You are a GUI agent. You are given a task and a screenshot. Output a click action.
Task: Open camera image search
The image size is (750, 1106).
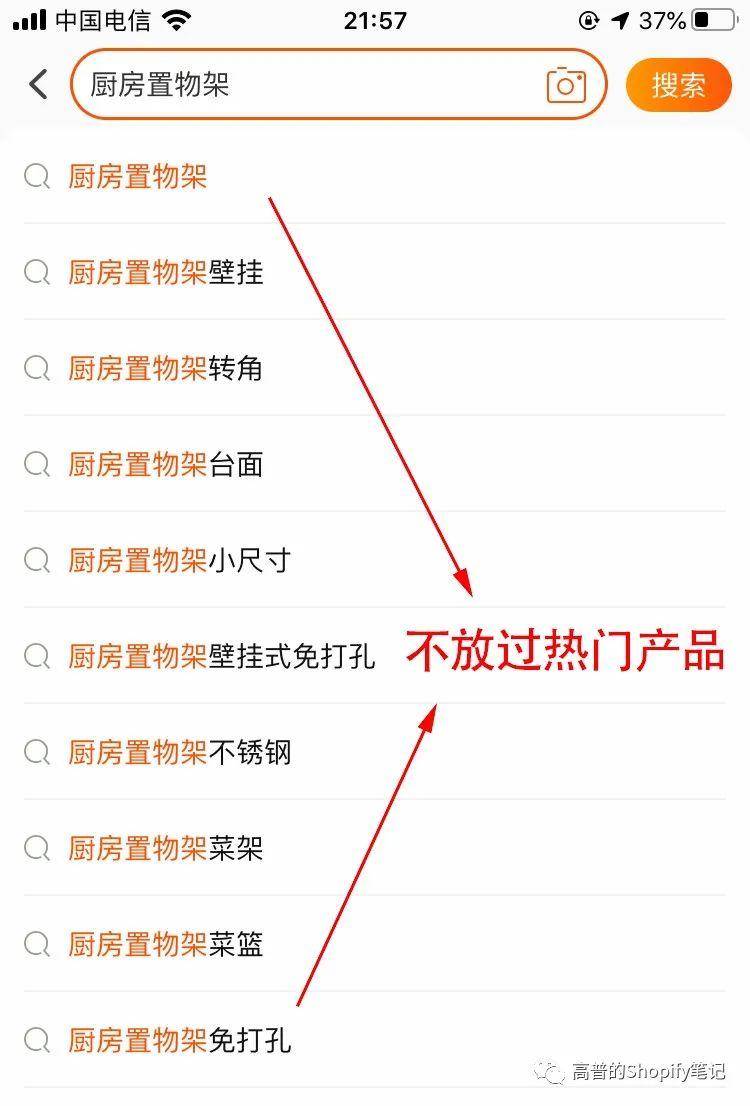pos(566,85)
